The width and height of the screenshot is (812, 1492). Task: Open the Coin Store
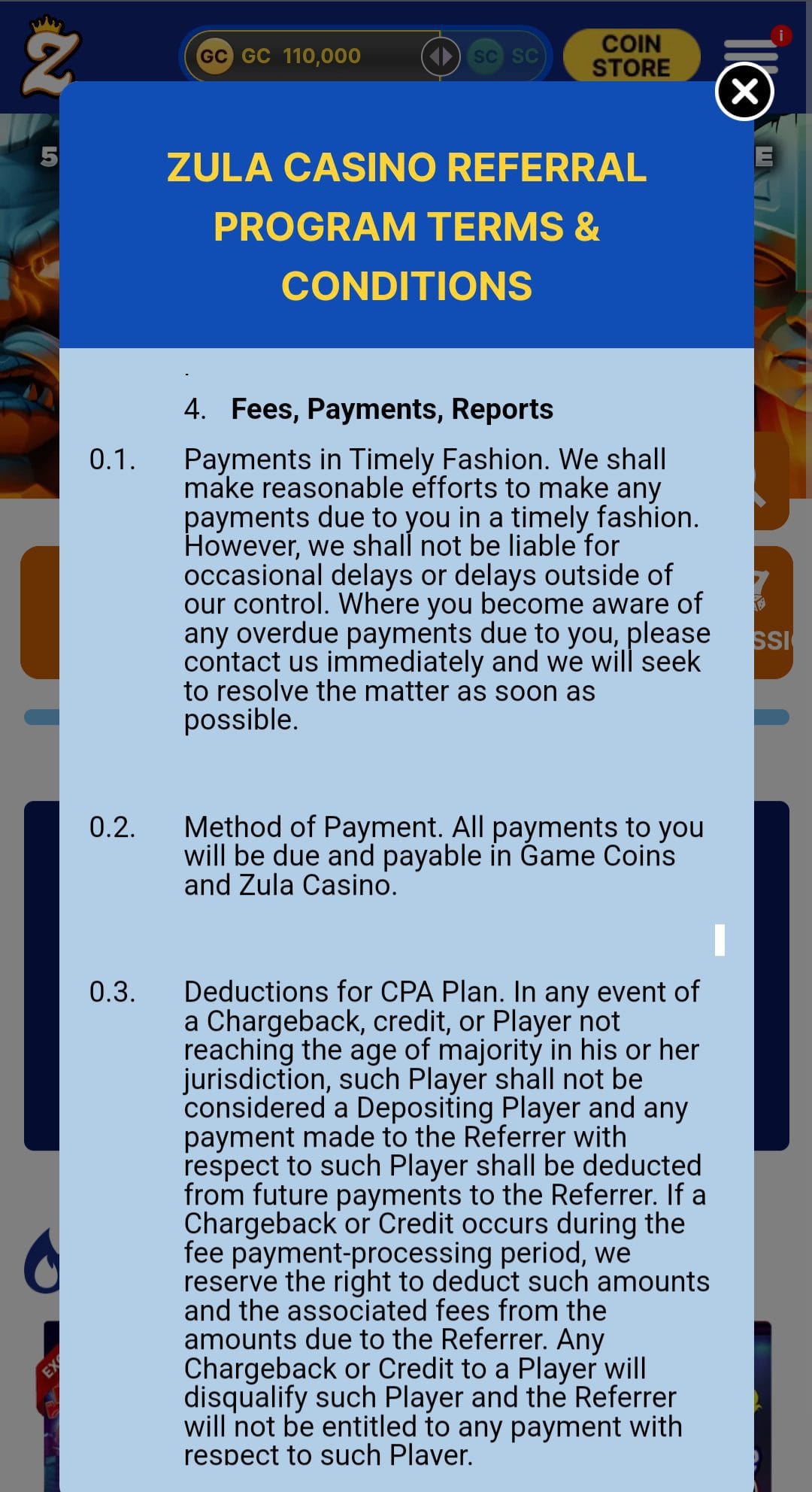click(x=631, y=55)
